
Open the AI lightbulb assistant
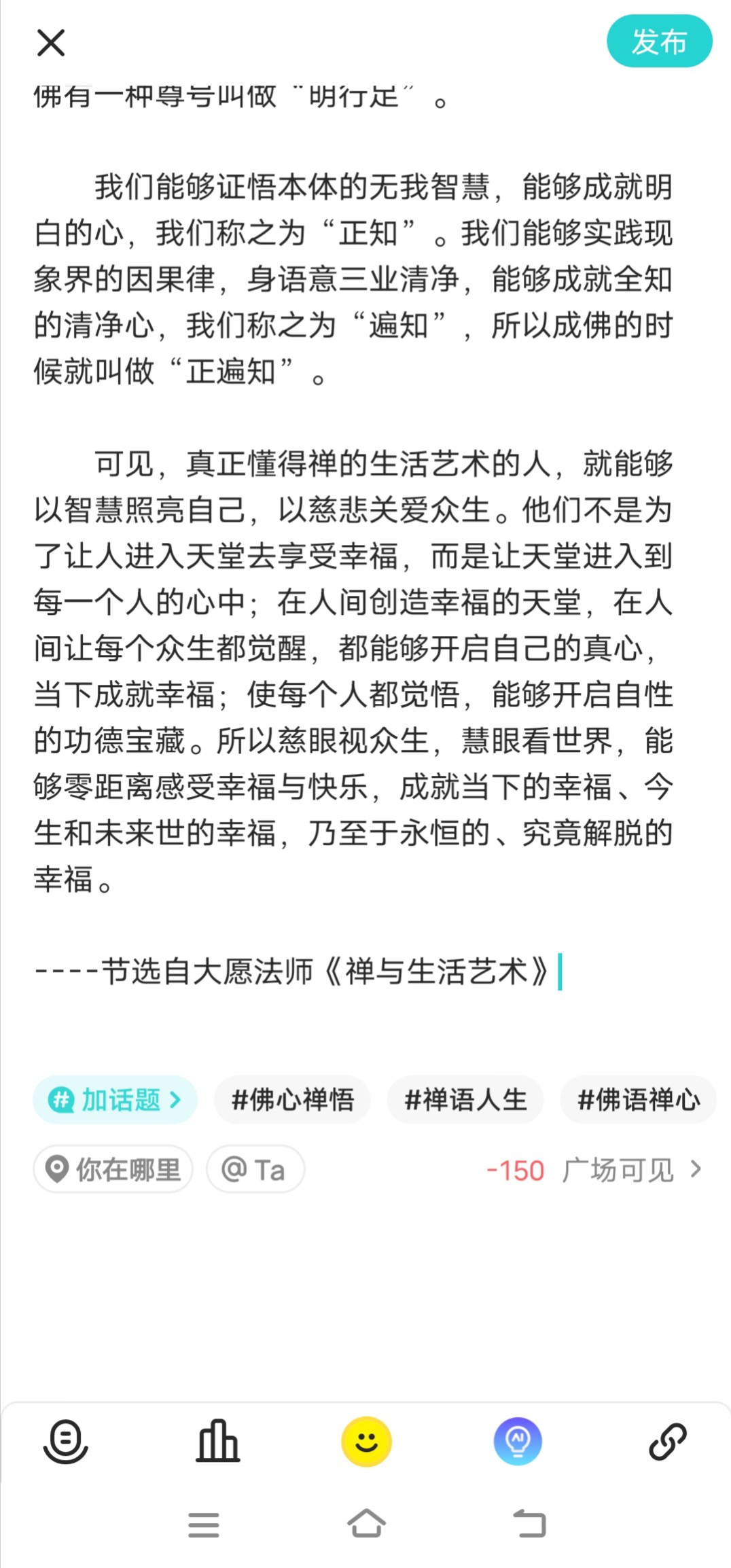[x=518, y=1441]
